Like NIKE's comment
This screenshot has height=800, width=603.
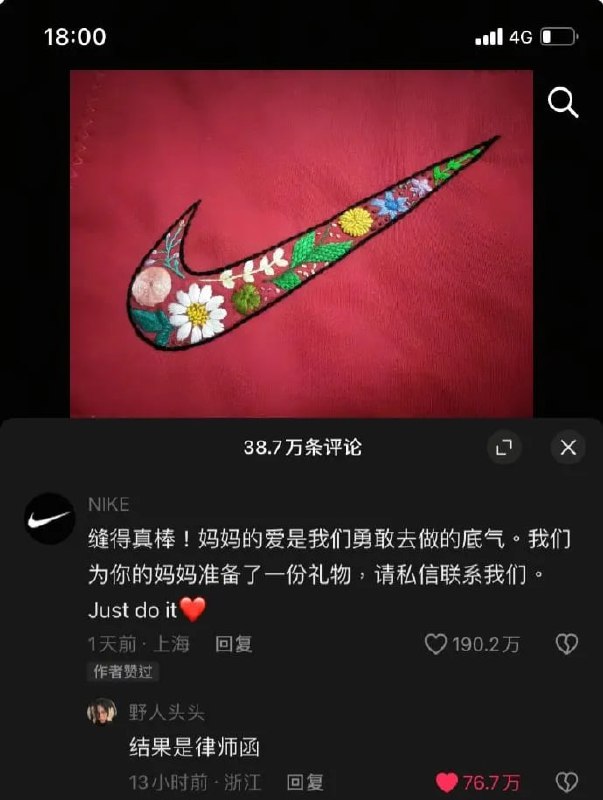(x=436, y=644)
